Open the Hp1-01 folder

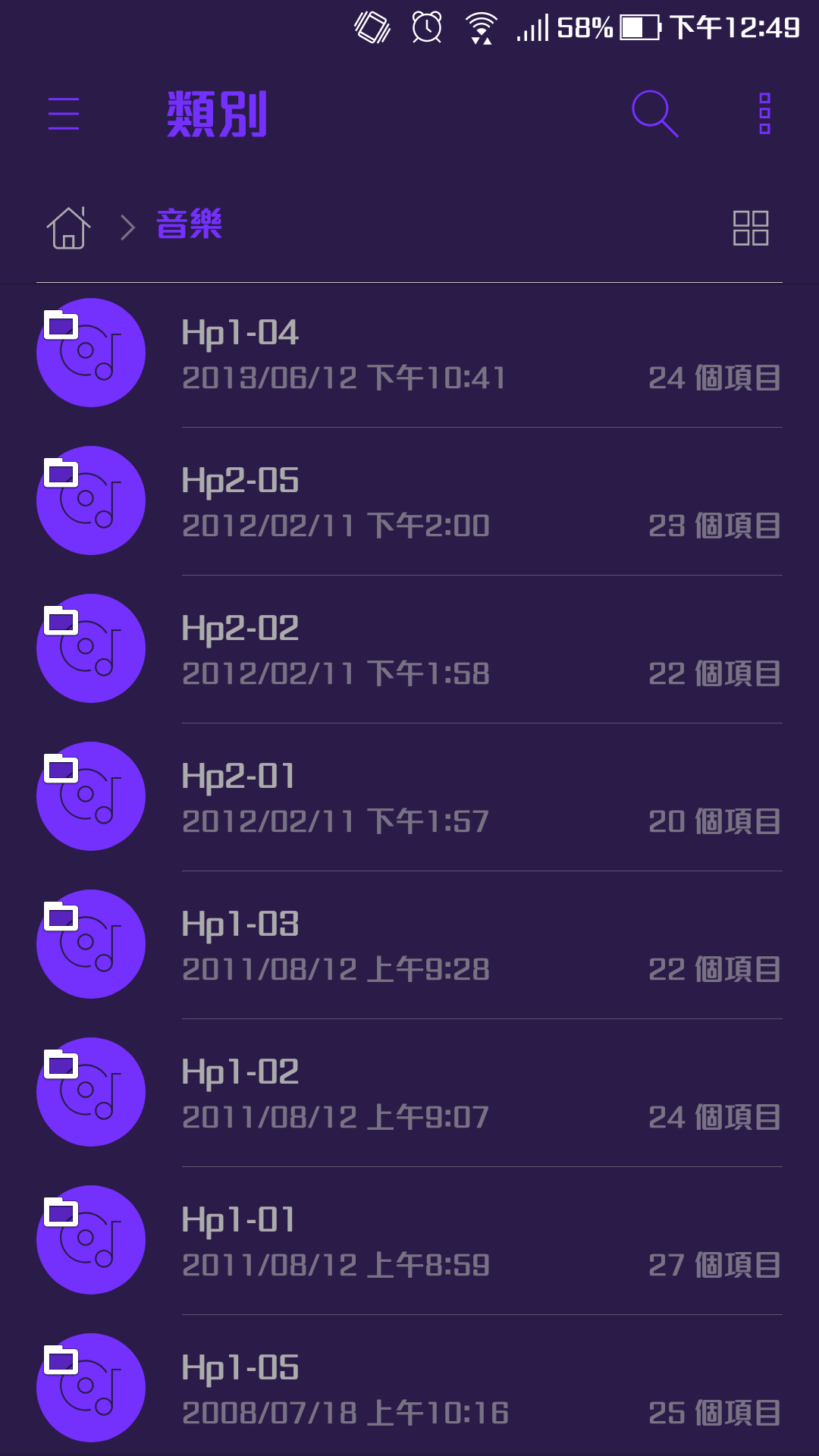pos(409,1241)
